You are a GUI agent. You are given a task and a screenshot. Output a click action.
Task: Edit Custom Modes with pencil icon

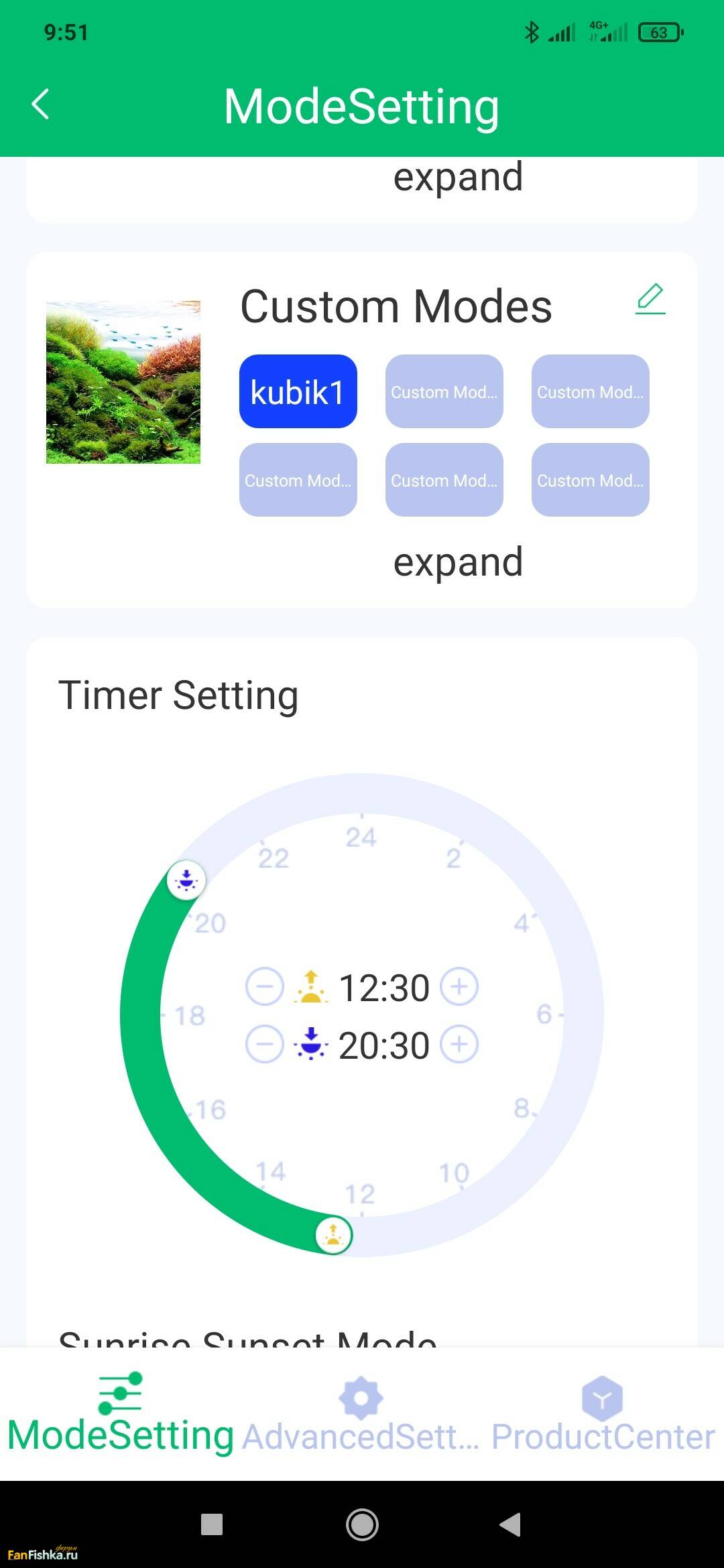coord(650,299)
